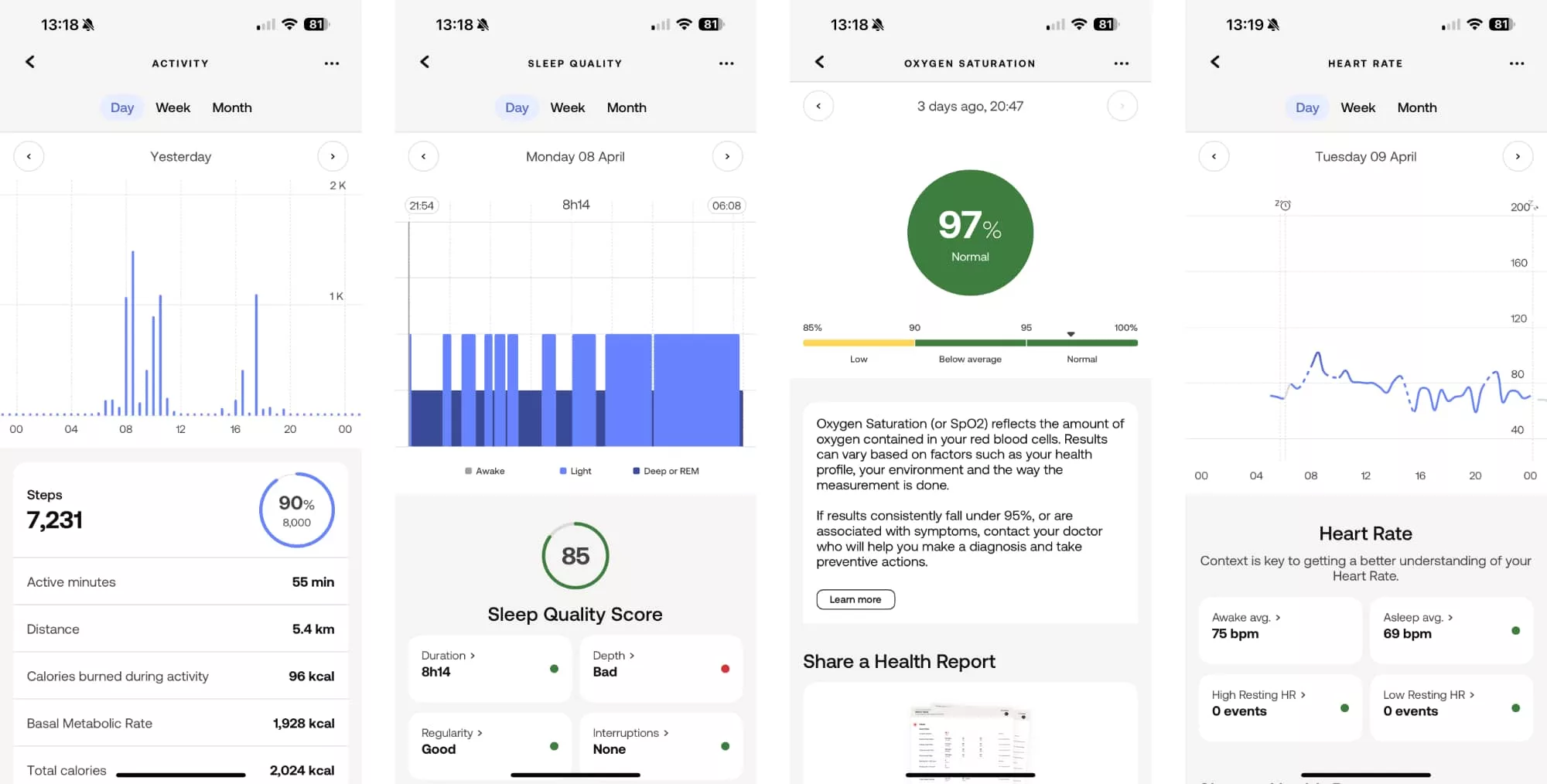Open sleep Depth Bad details

click(661, 668)
